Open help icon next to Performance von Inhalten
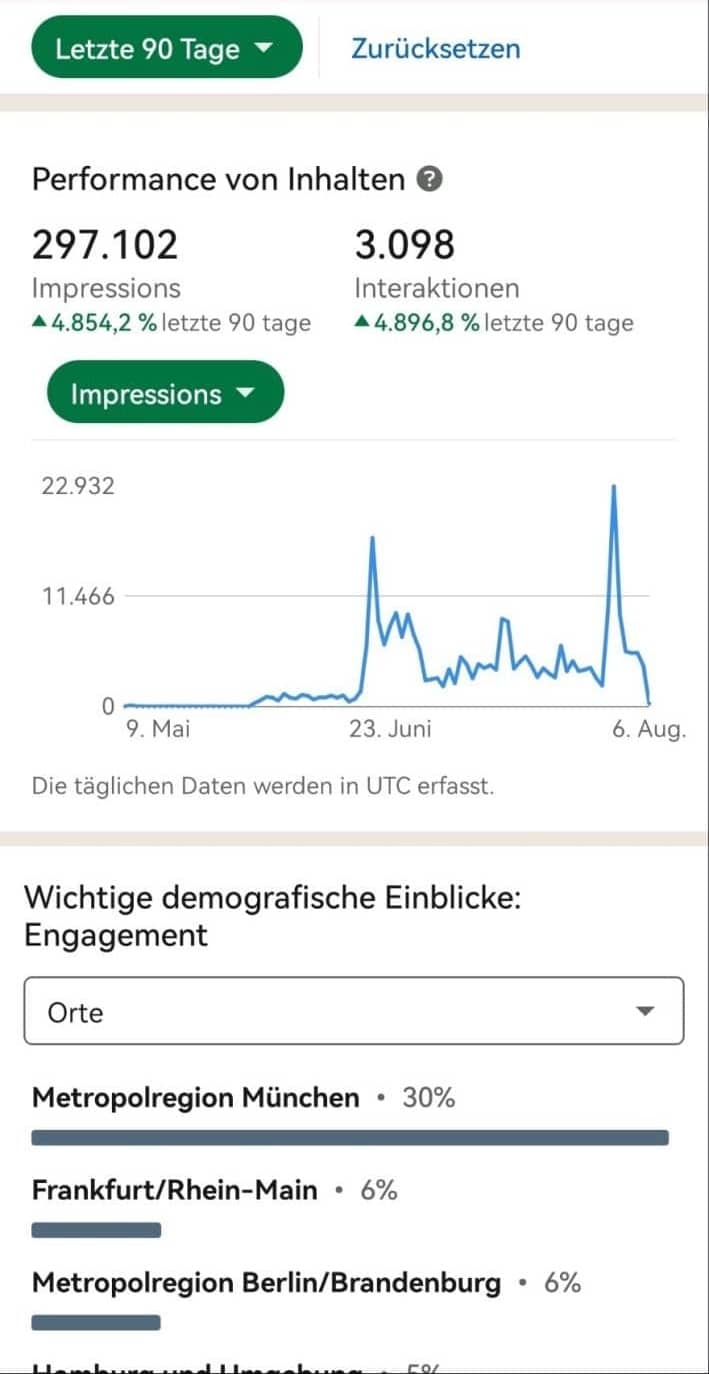 (x=429, y=180)
